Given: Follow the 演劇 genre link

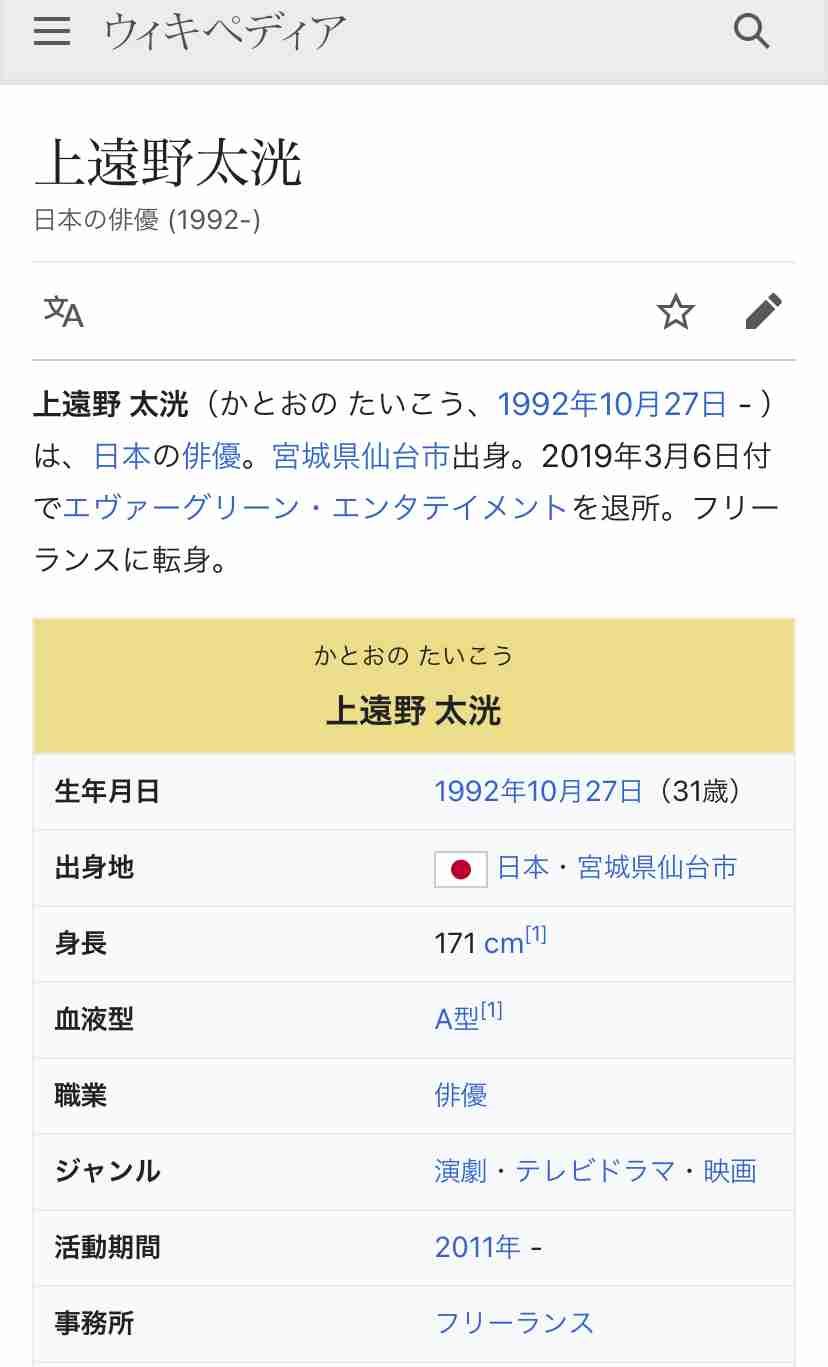Looking at the screenshot, I should 460,1171.
